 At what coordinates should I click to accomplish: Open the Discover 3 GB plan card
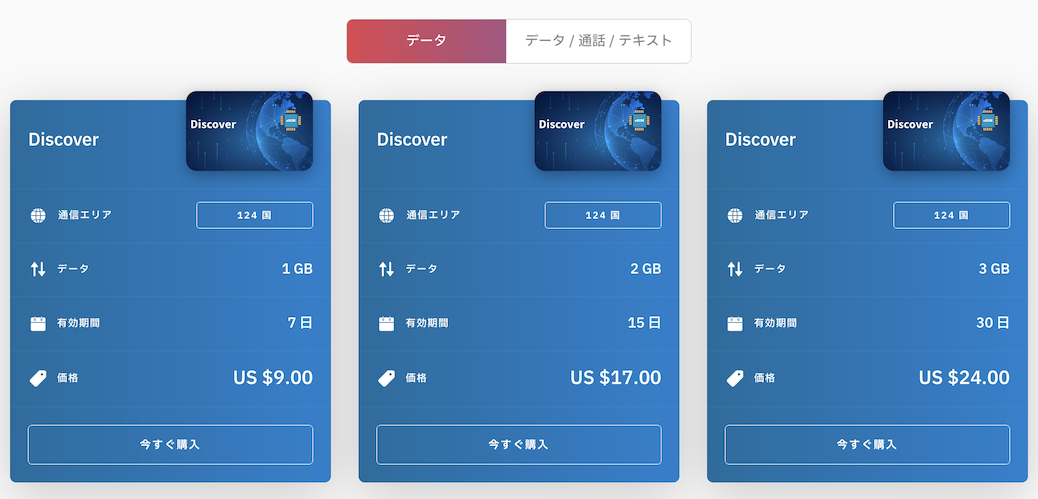coord(761,139)
